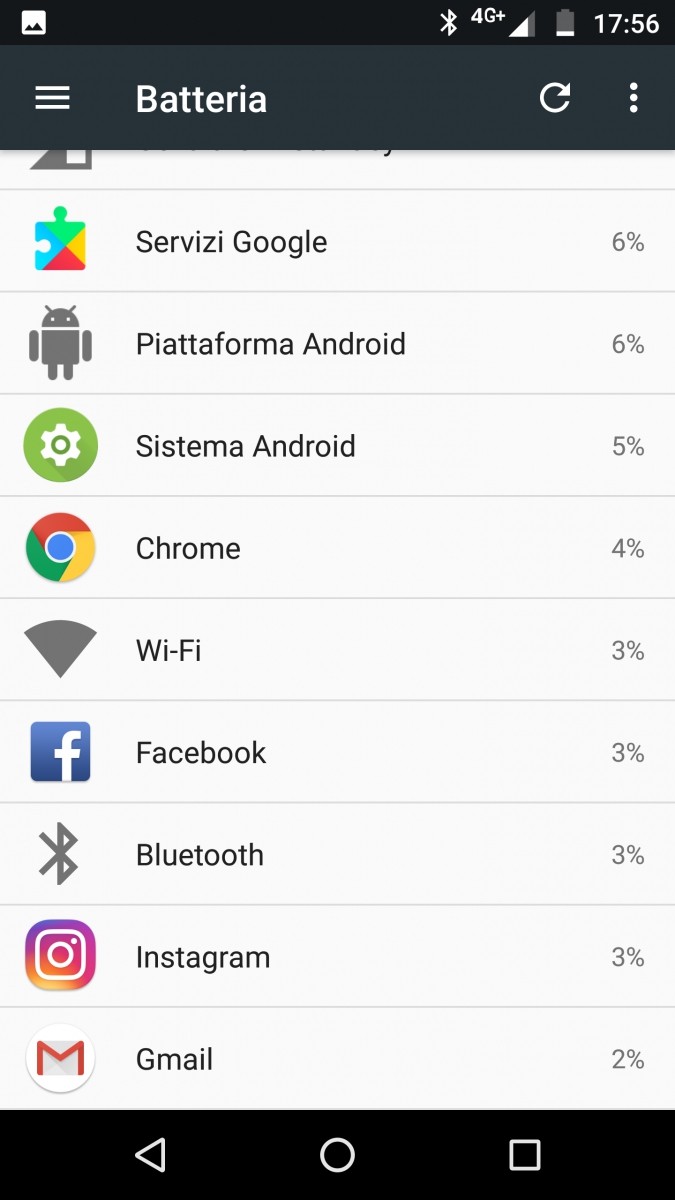Show Wi-Fi battery consumption
The width and height of the screenshot is (675, 1200).
[337, 650]
